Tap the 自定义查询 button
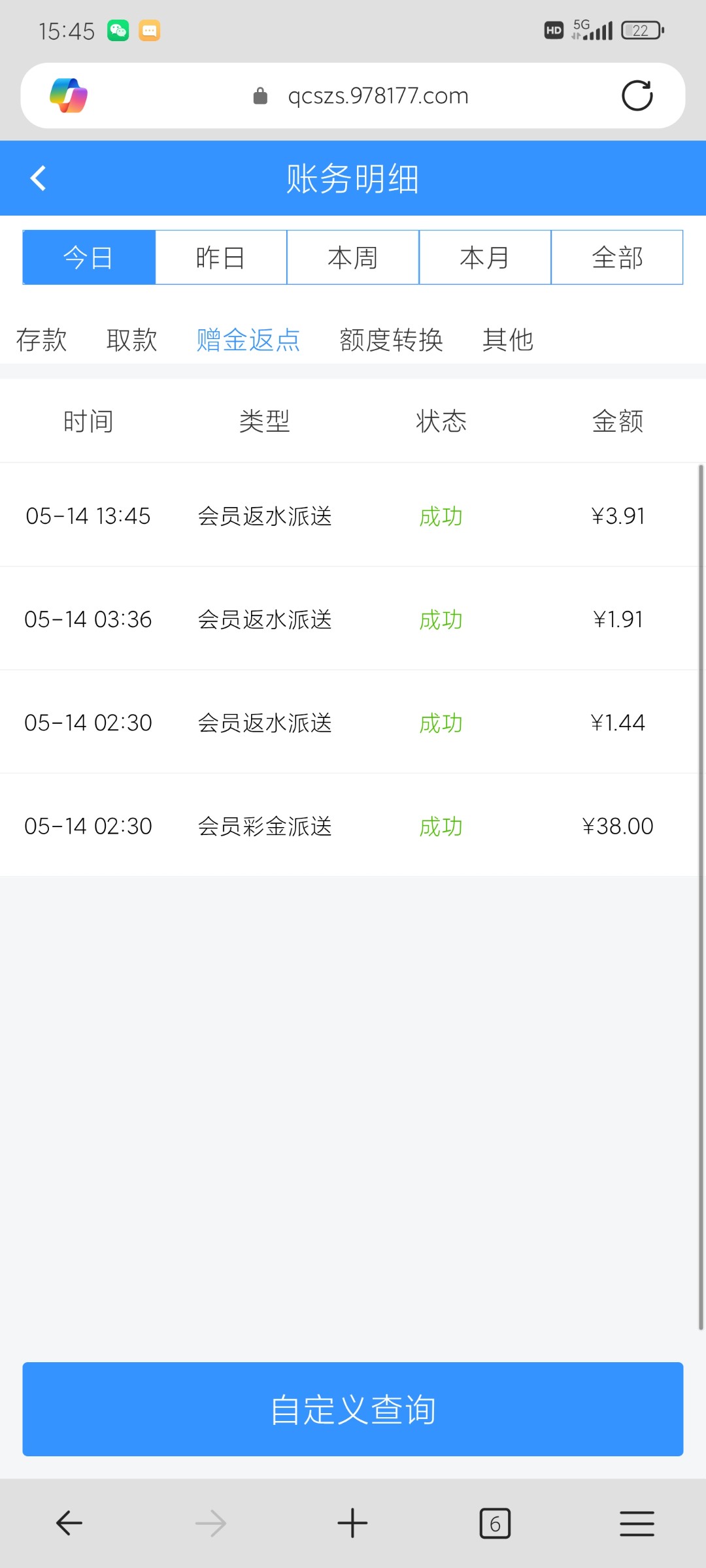The width and height of the screenshot is (706, 1568). 353,1409
